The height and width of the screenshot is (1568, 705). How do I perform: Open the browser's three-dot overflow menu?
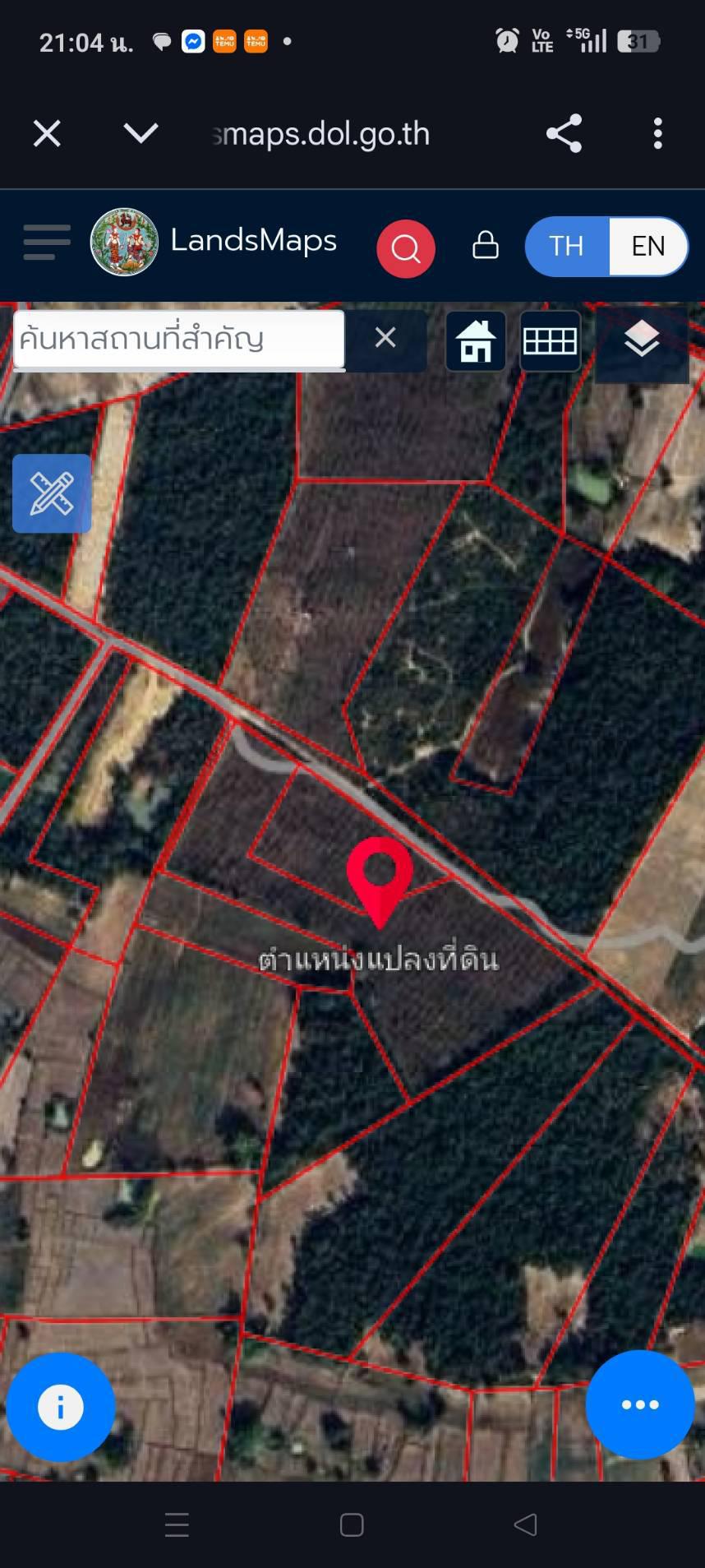657,133
